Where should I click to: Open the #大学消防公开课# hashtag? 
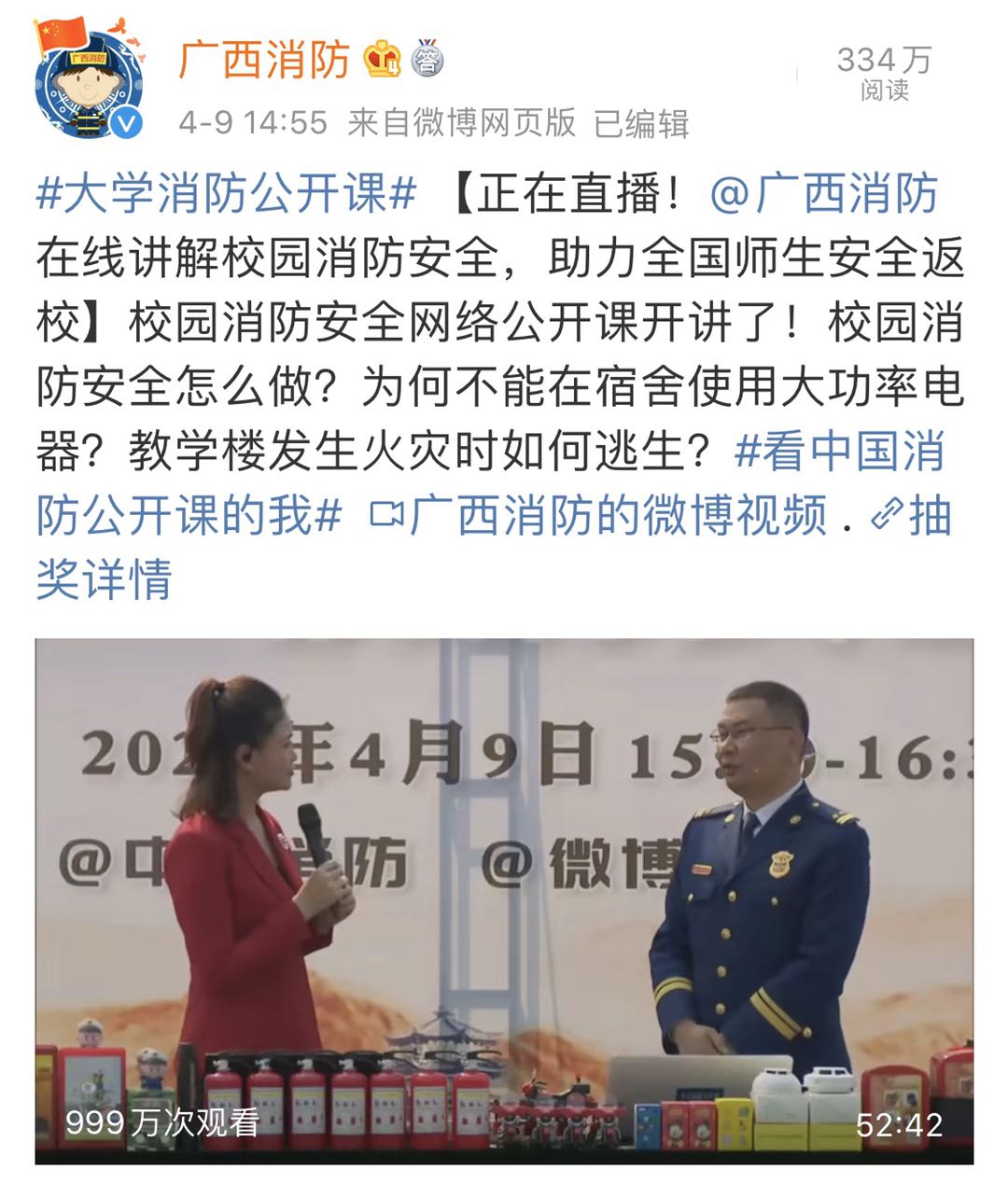pos(226,195)
